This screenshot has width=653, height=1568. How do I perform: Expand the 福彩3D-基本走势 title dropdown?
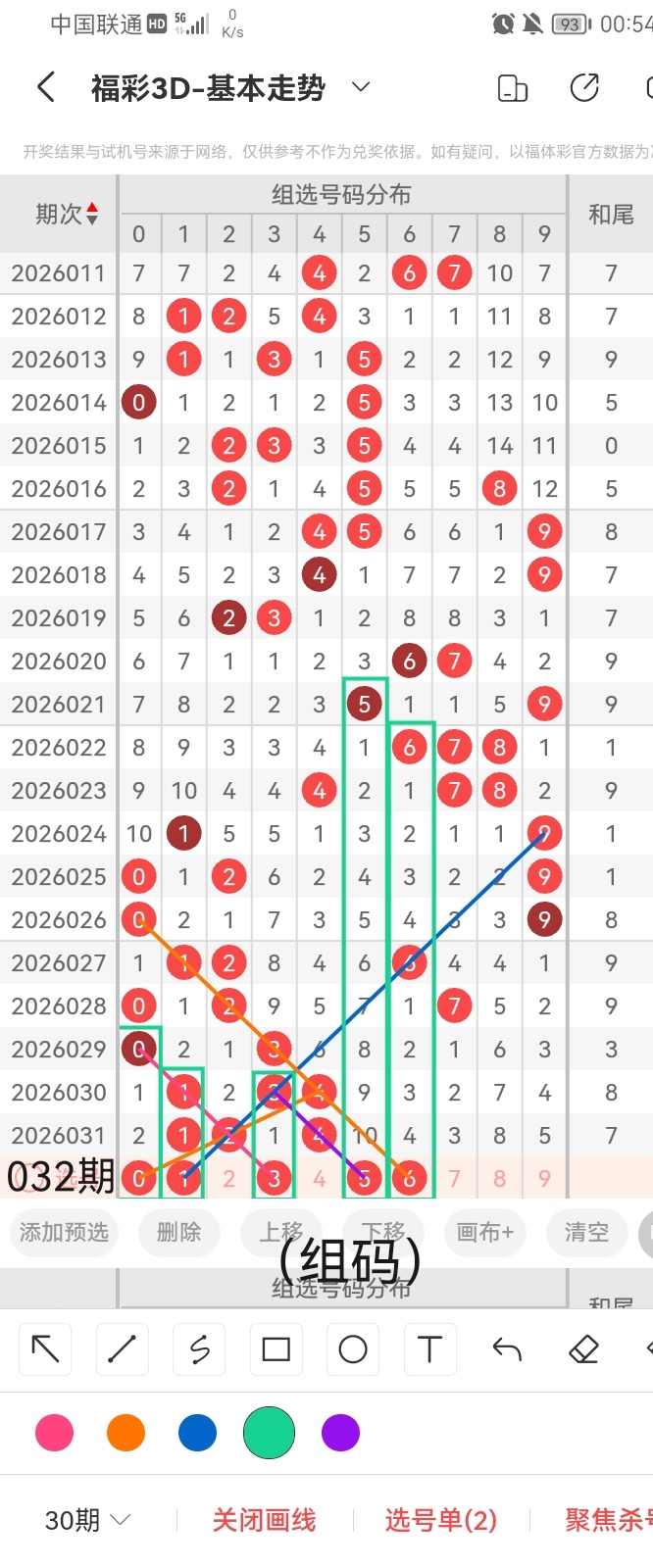(361, 87)
